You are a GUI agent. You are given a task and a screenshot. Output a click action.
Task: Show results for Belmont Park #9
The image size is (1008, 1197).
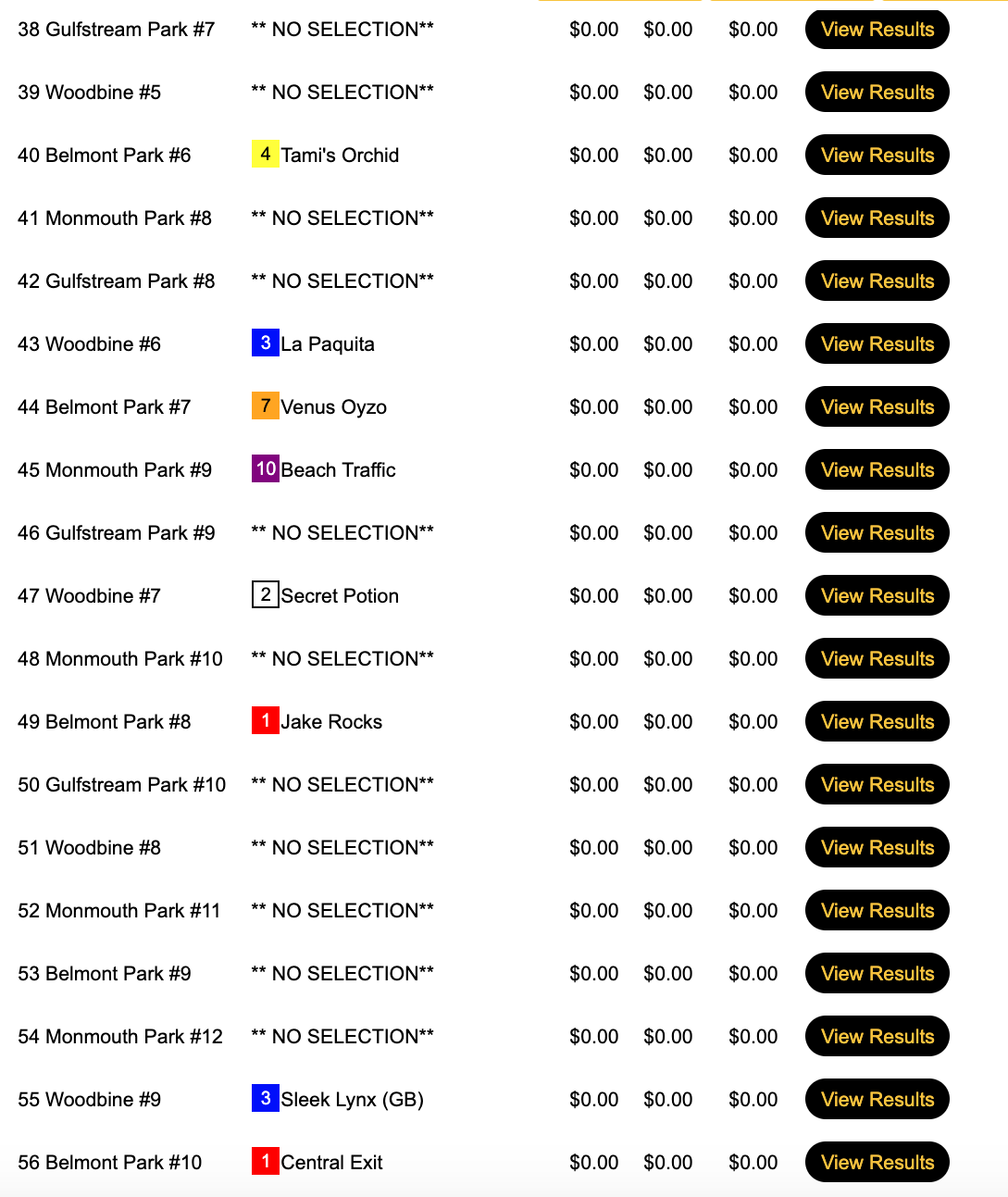[x=877, y=974]
